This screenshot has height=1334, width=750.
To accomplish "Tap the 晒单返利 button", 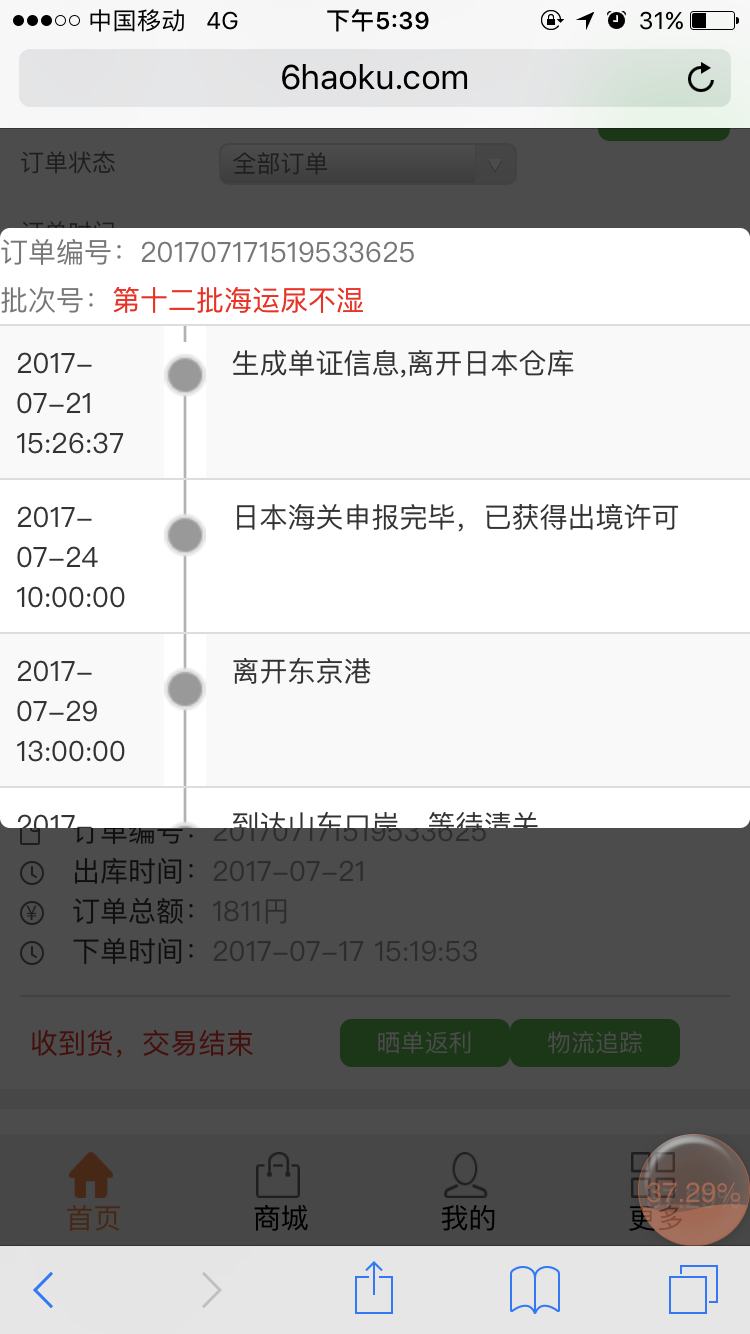I will tap(424, 1043).
